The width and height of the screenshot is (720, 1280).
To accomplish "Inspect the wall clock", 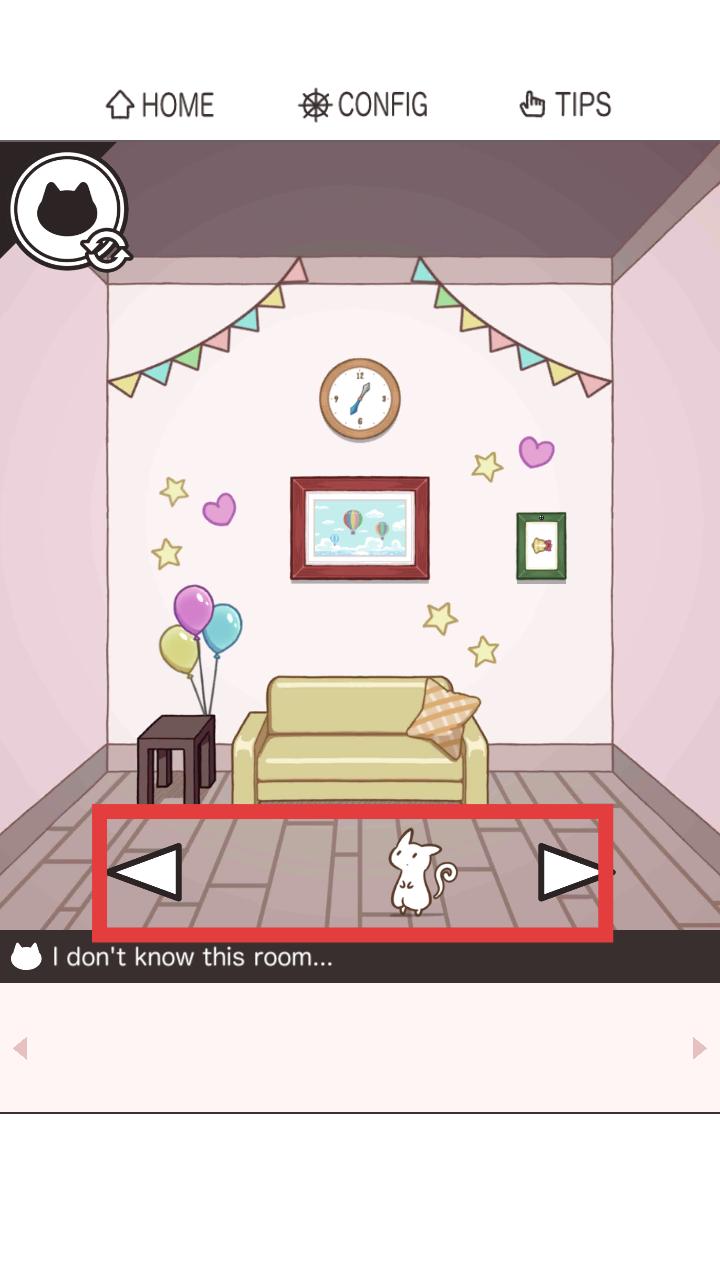I will click(360, 398).
